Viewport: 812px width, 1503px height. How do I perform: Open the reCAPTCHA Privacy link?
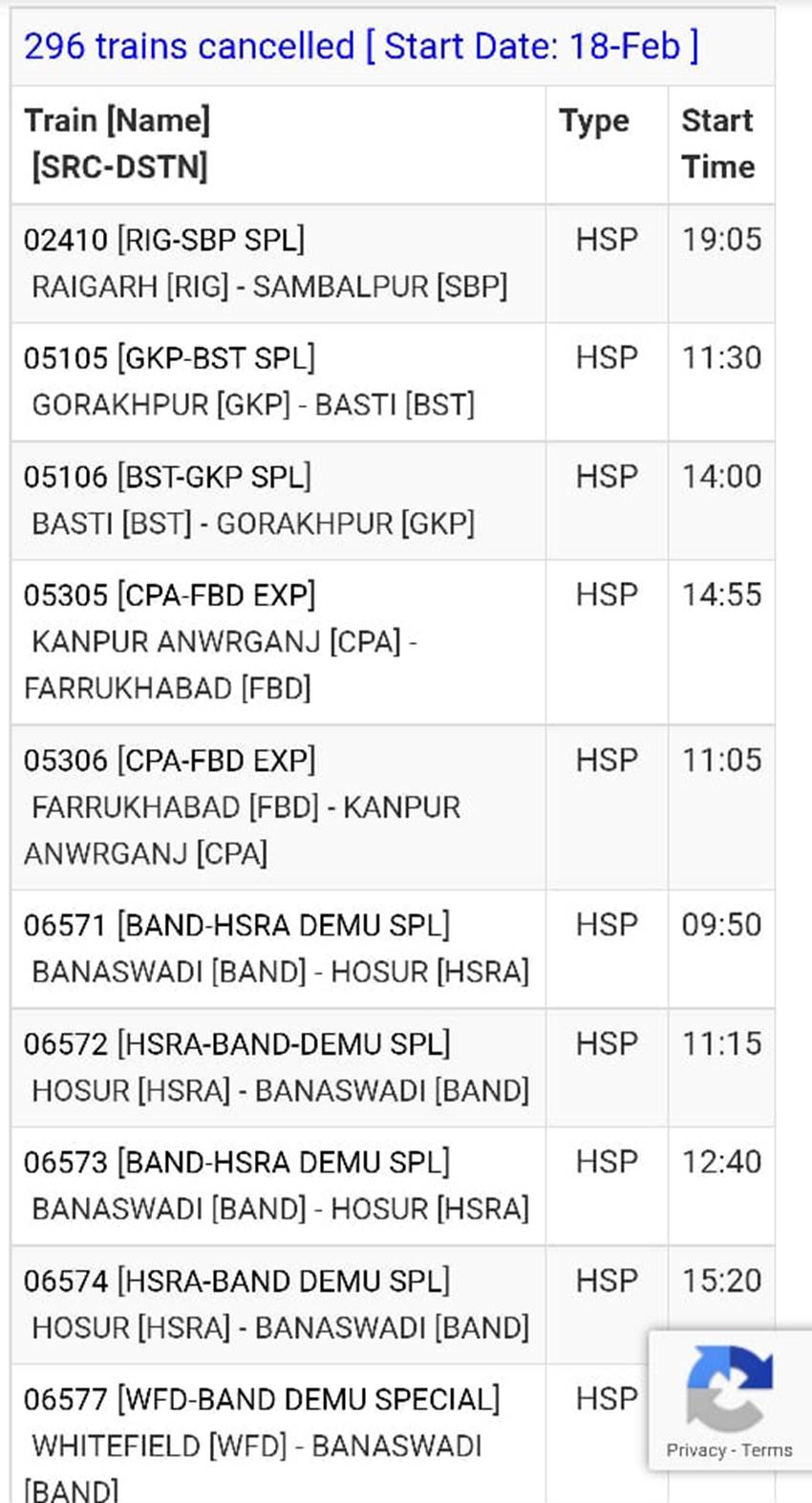[696, 1449]
